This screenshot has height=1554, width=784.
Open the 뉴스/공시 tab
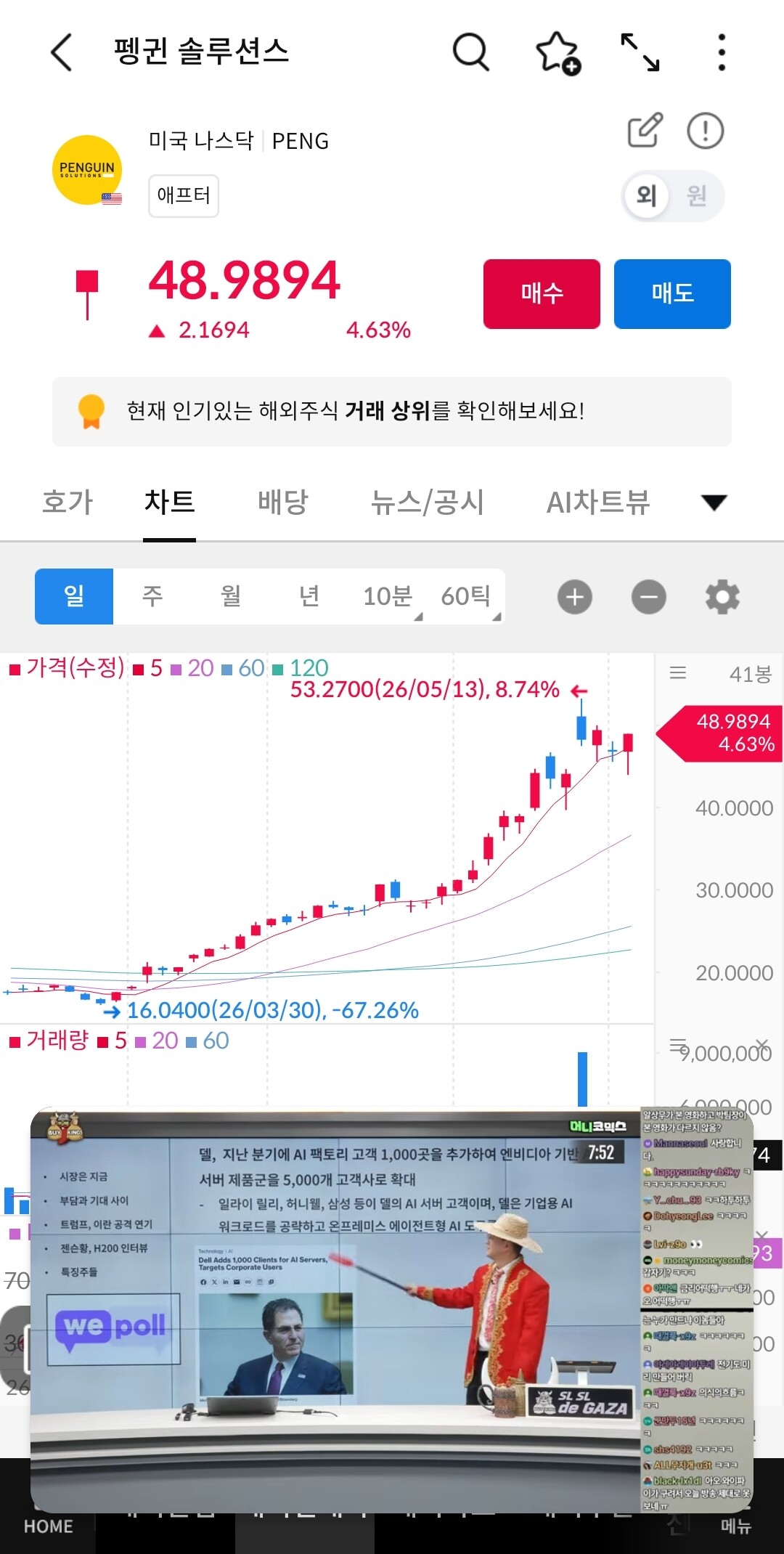pos(428,502)
